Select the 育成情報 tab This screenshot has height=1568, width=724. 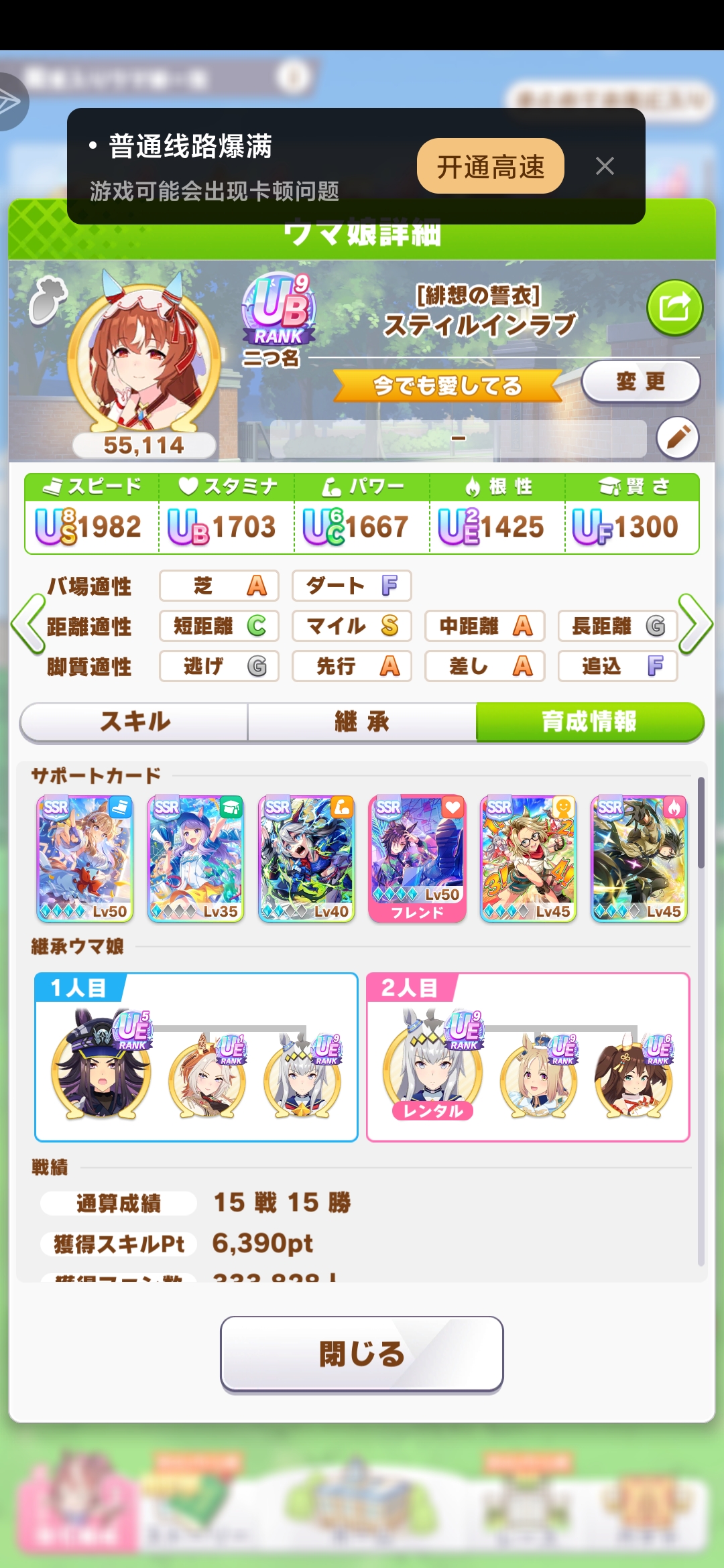[x=589, y=722]
